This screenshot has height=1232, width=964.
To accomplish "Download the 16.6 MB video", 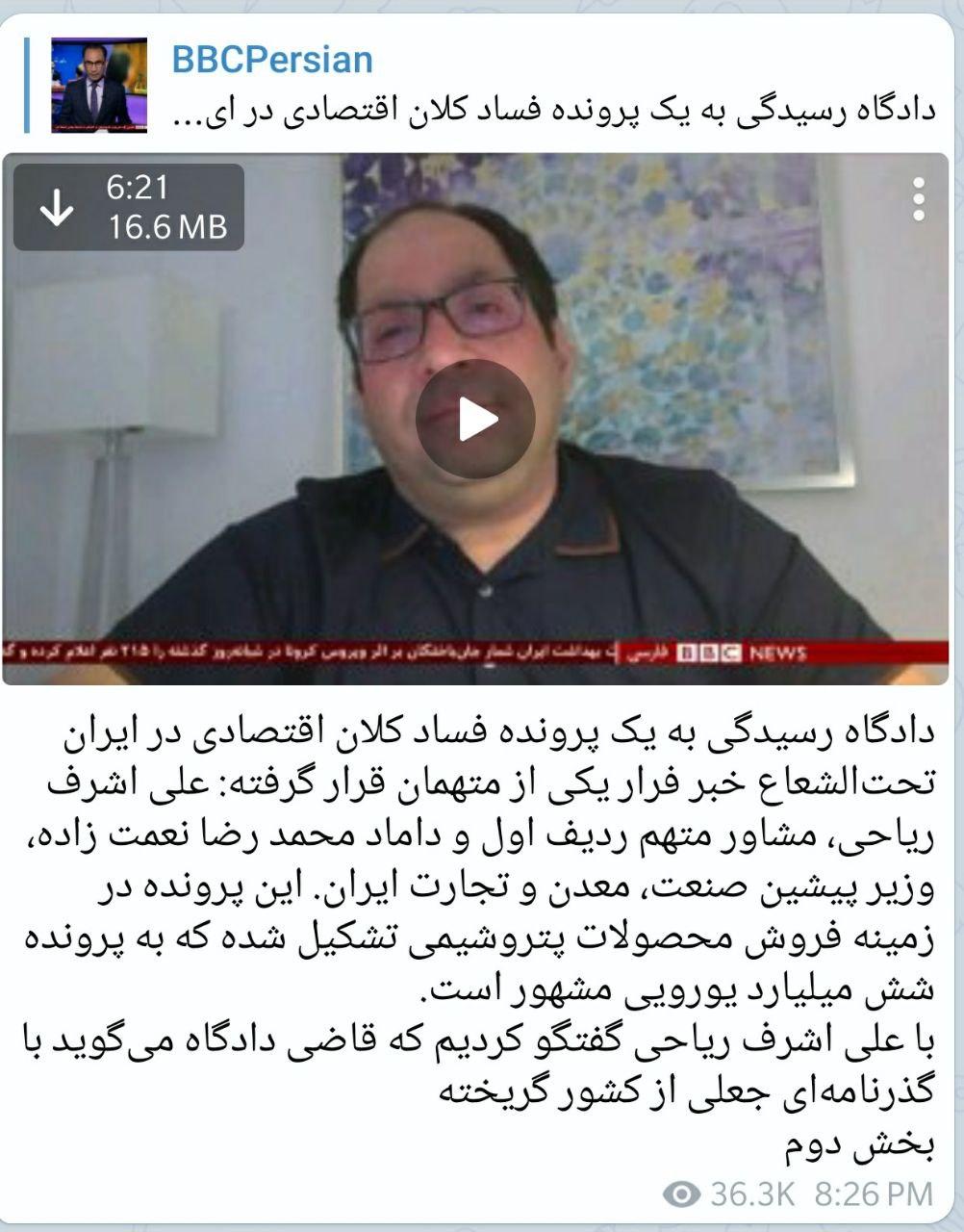I will [x=57, y=207].
